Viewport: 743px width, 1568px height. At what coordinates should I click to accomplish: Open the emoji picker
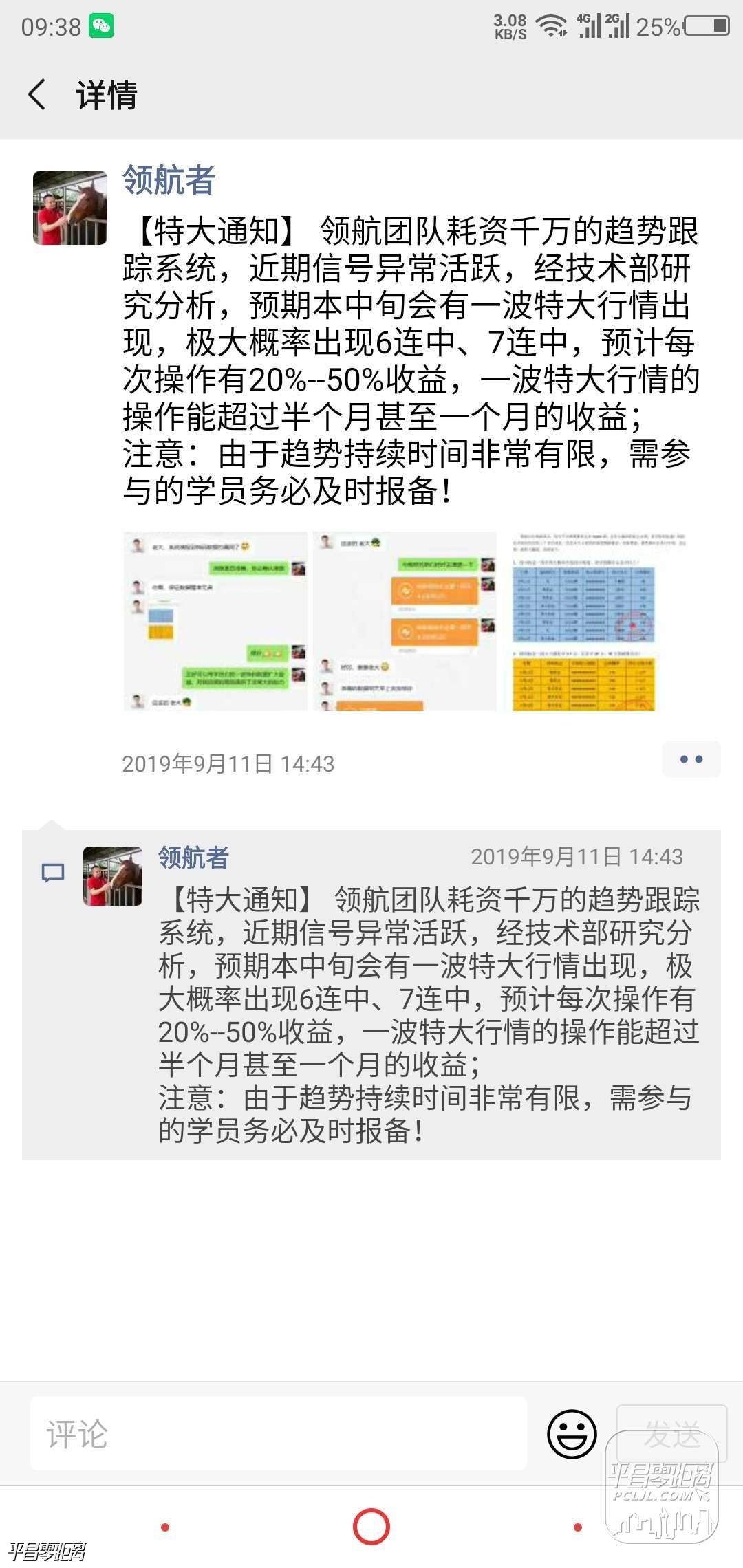(x=571, y=1434)
